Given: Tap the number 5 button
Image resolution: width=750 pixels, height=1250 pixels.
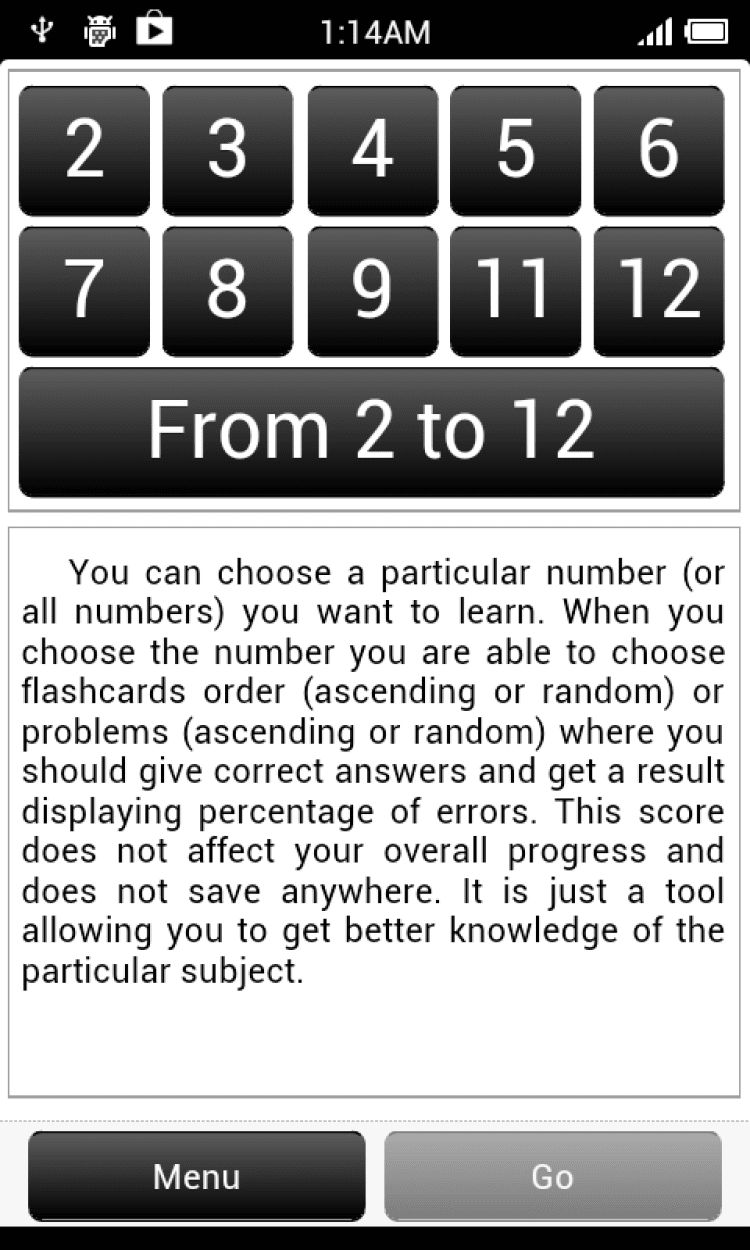Looking at the screenshot, I should point(515,151).
